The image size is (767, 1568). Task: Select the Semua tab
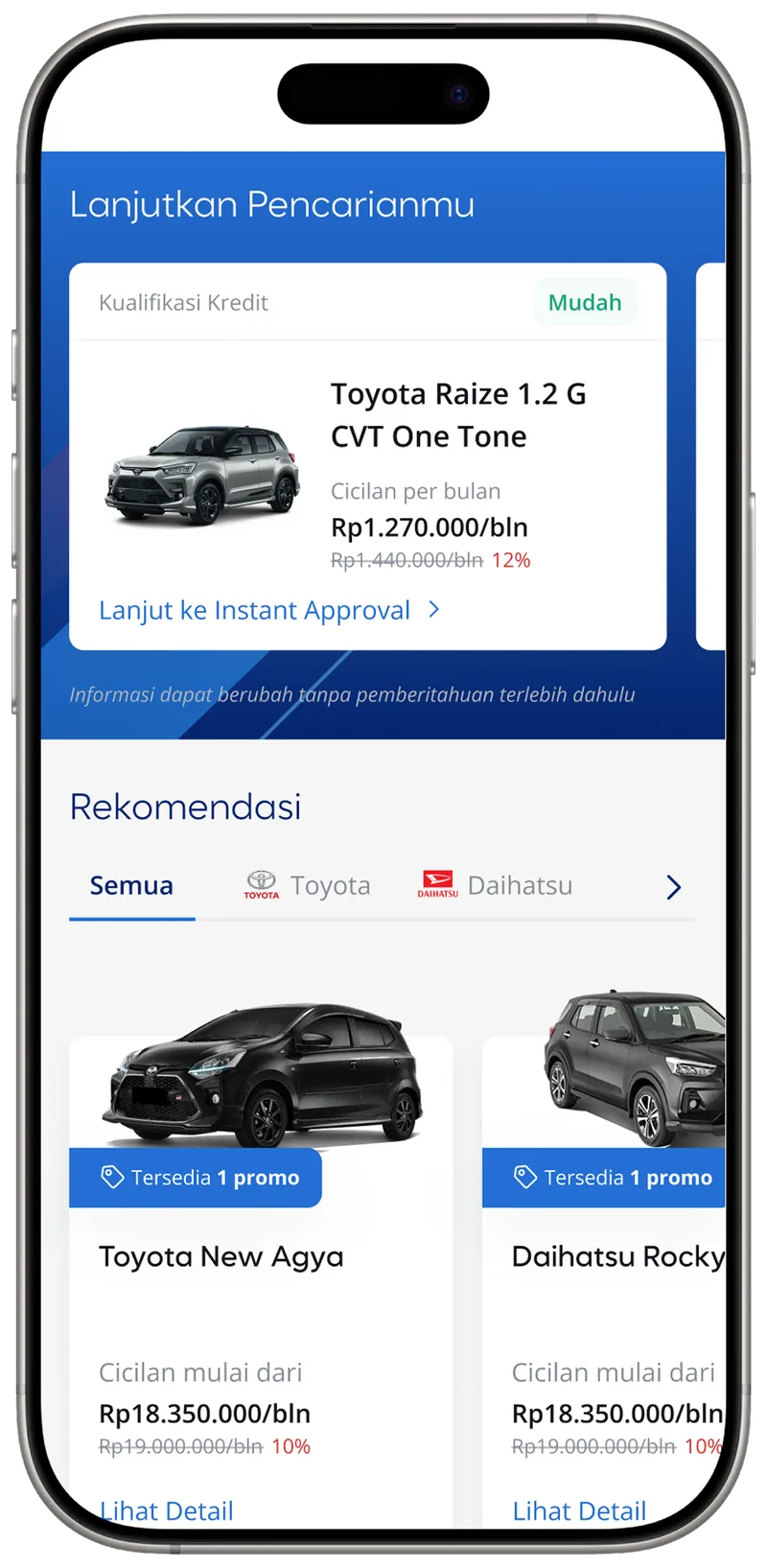click(131, 885)
